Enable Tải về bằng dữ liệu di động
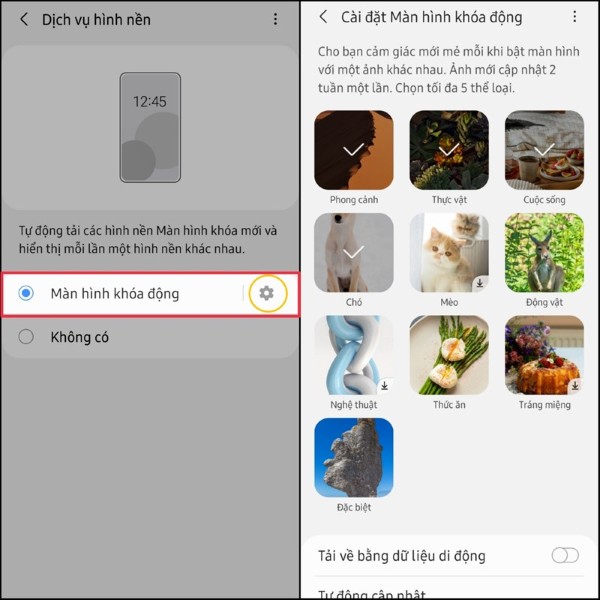The height and width of the screenshot is (600, 600). [x=564, y=555]
